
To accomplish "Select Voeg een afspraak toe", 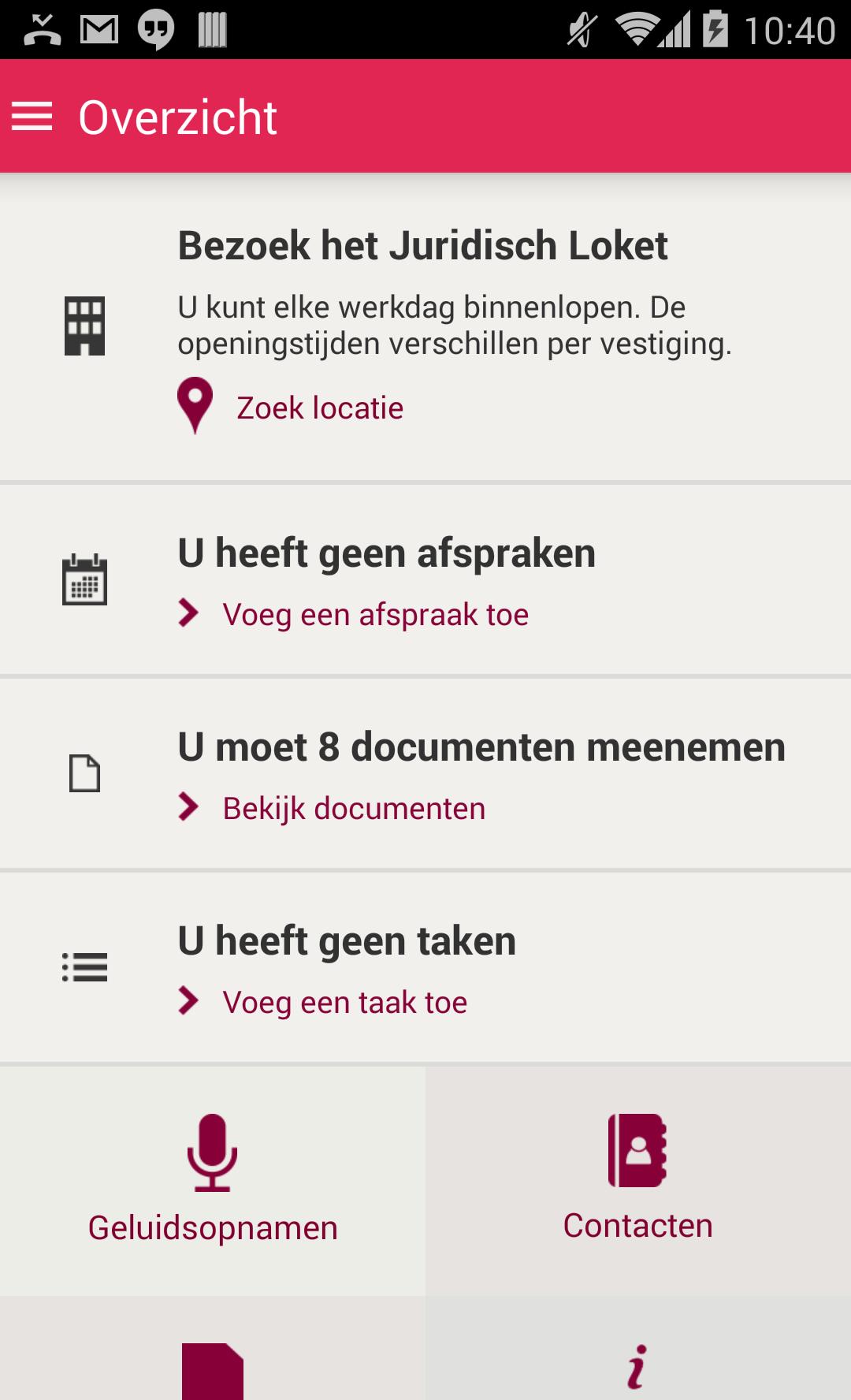I will click(x=376, y=613).
